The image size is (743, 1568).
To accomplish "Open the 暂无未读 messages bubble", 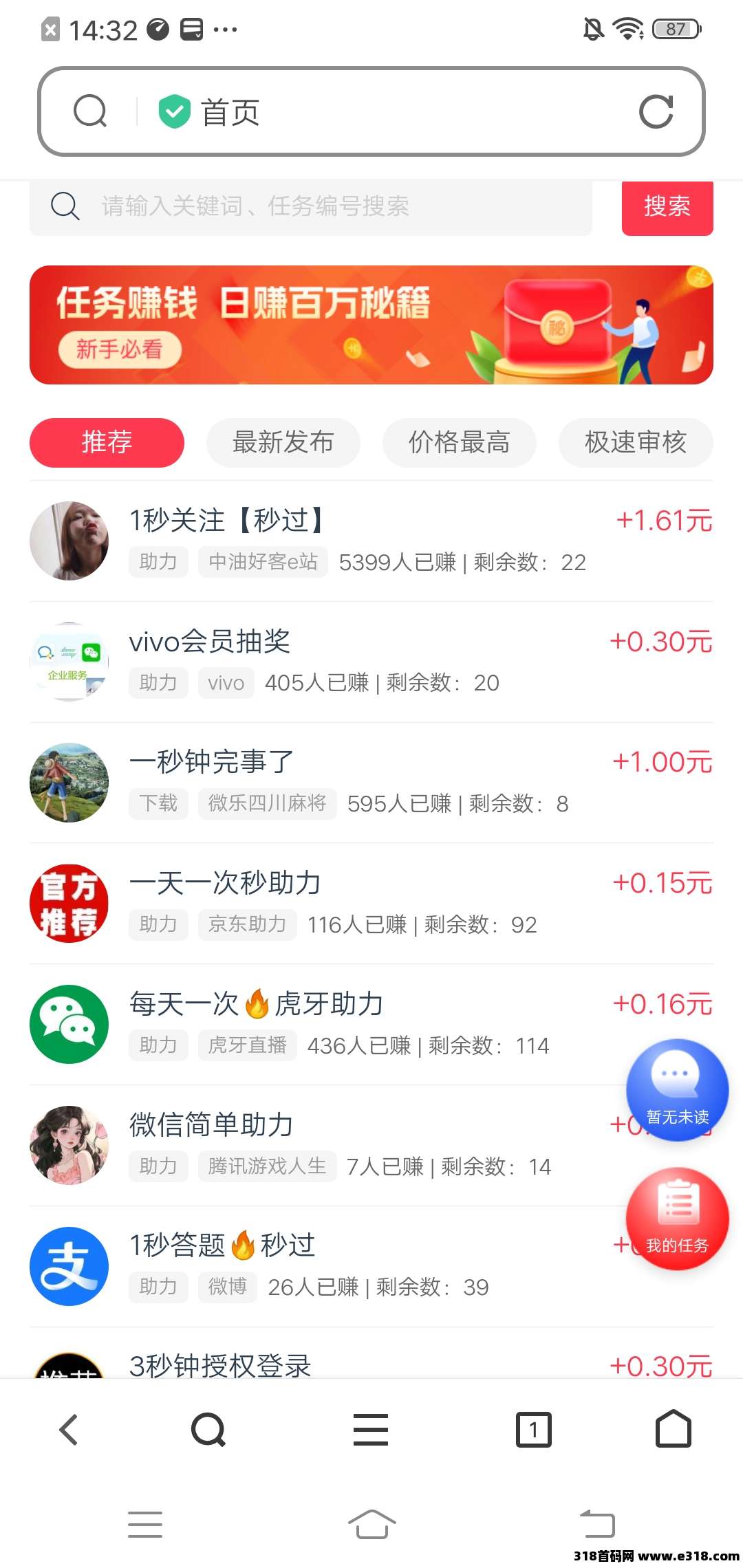I will [x=677, y=1090].
